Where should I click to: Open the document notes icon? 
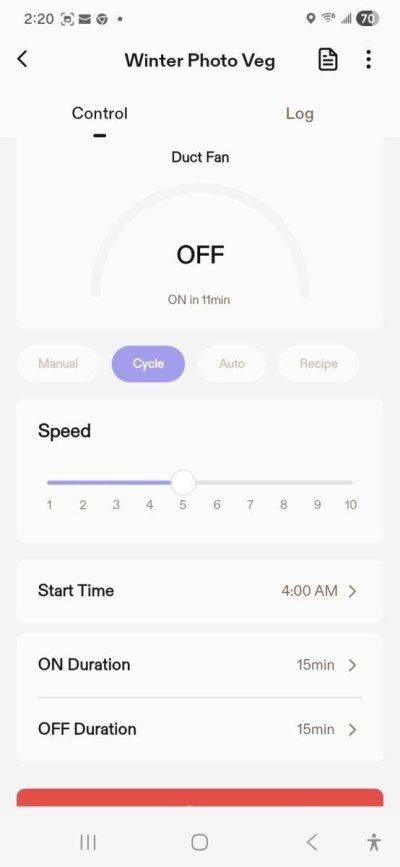pyautogui.click(x=328, y=60)
